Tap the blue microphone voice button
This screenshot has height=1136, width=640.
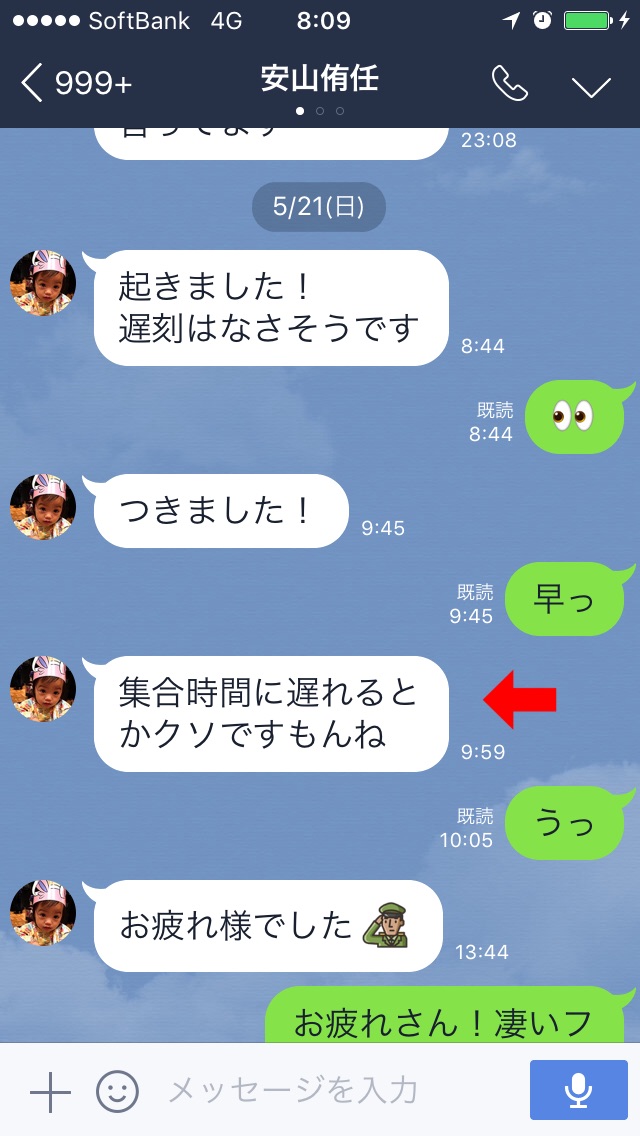578,1091
